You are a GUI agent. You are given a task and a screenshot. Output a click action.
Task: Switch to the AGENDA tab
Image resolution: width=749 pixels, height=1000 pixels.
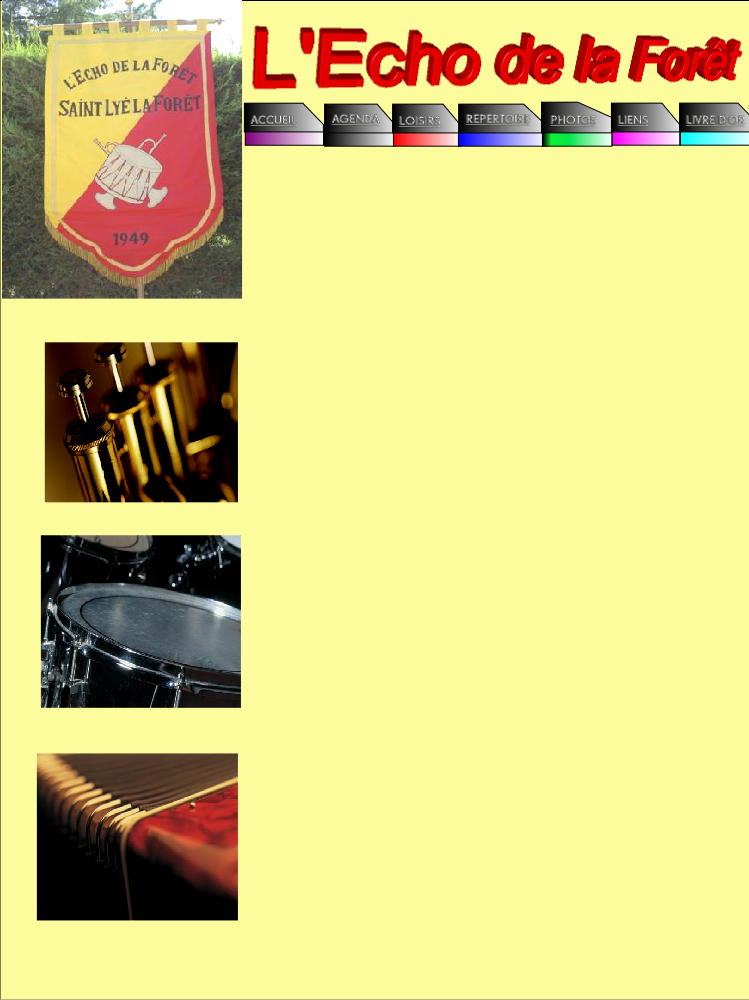click(356, 119)
